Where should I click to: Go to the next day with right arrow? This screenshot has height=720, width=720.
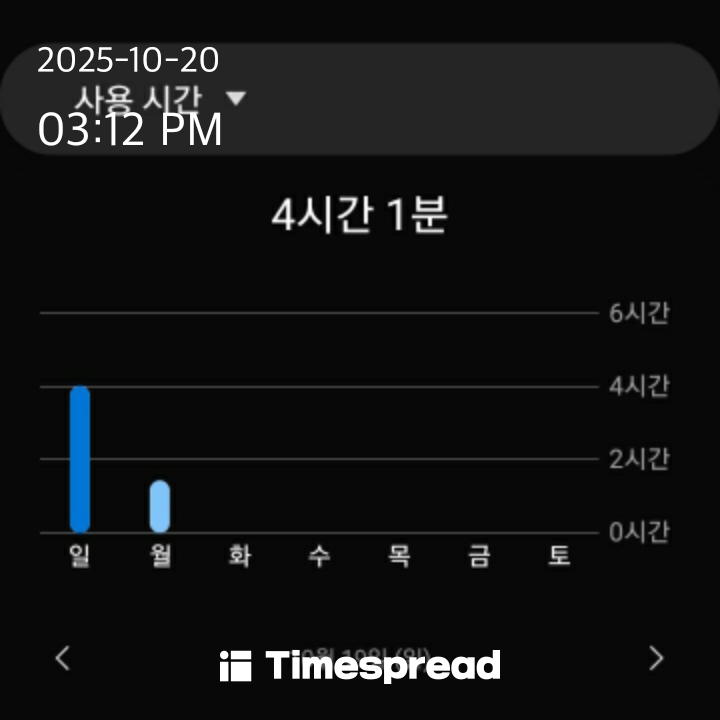(656, 658)
